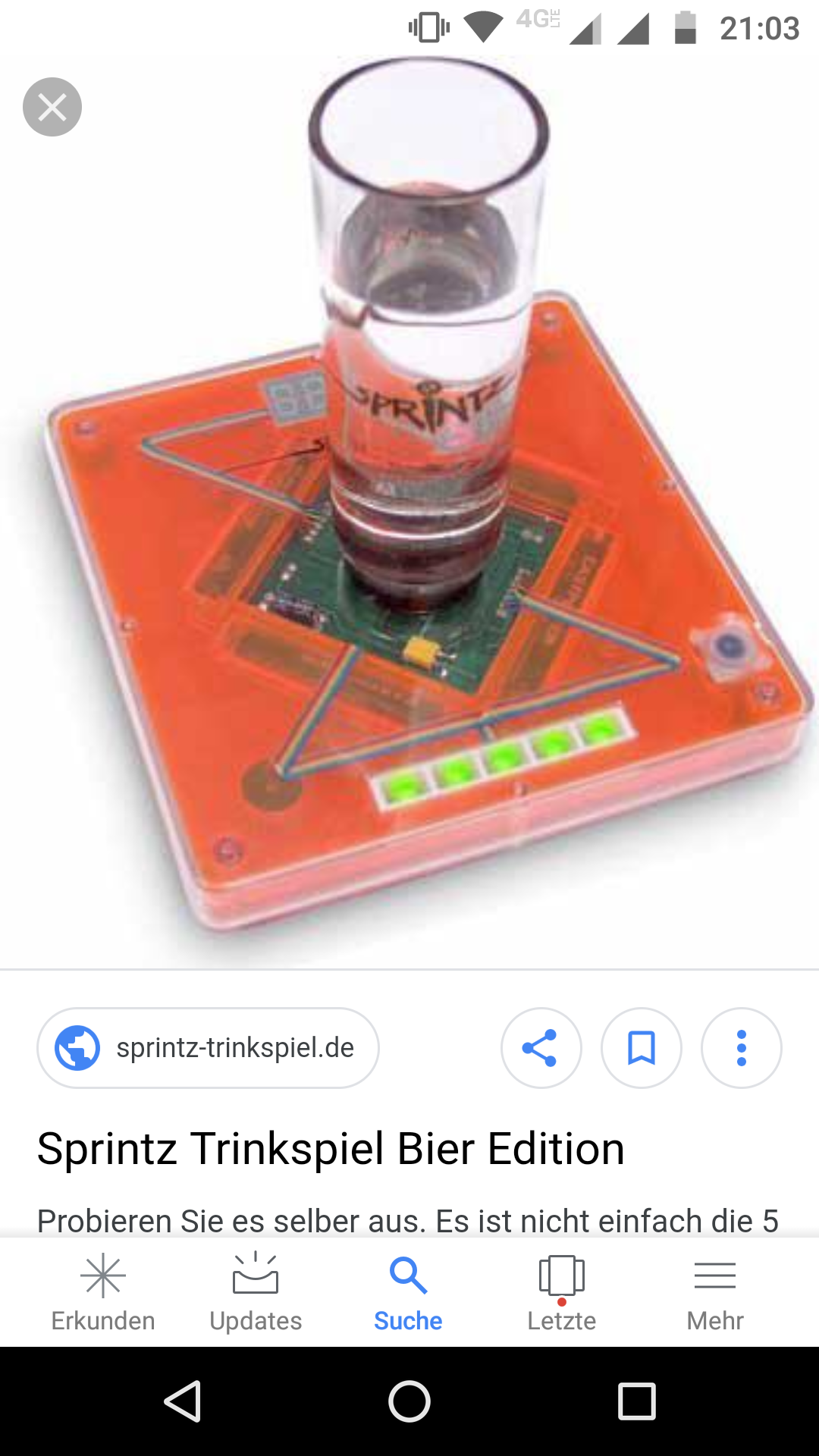Go to the Letzte tab
The width and height of the screenshot is (819, 1456).
(562, 1292)
